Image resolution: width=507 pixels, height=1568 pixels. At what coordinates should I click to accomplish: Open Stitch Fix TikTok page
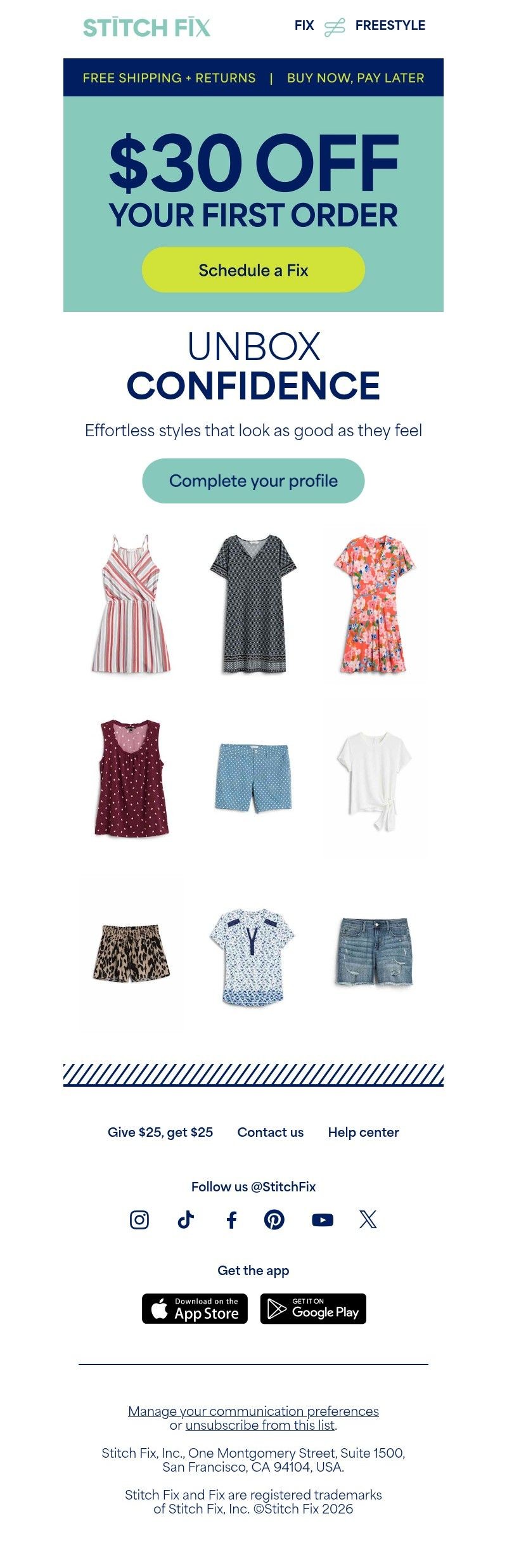tap(186, 1219)
